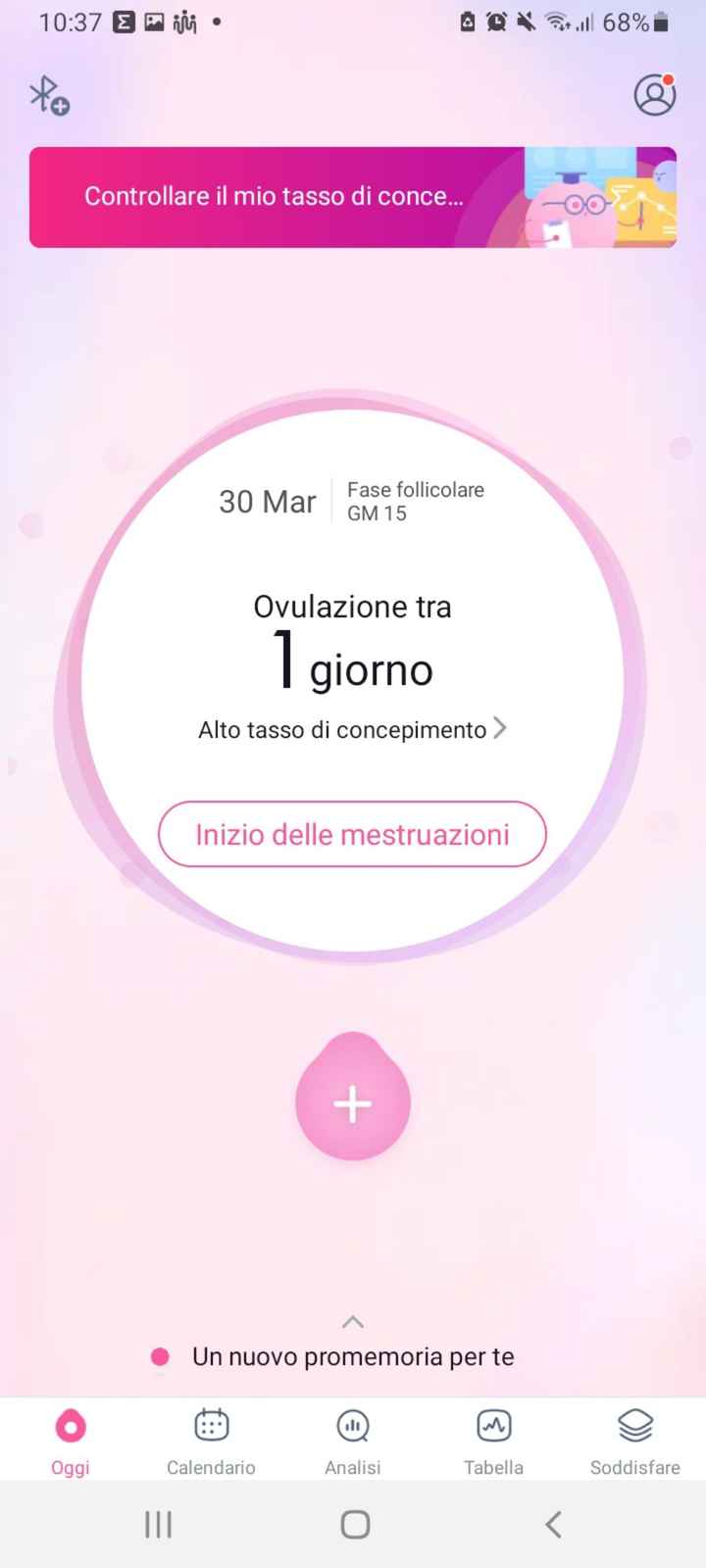
Task: Open Un nuovo promemoria per te notification
Action: click(352, 1356)
